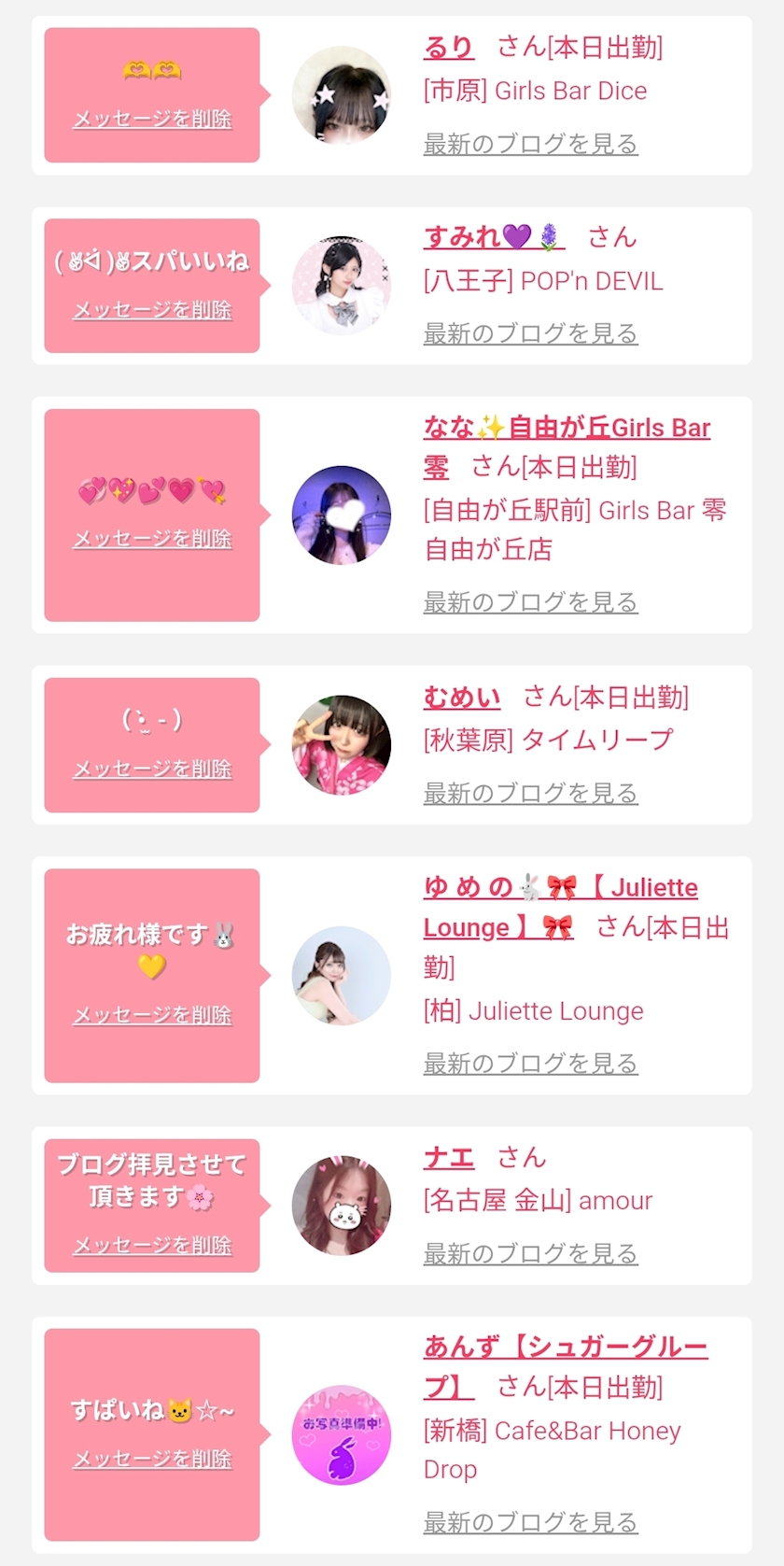View なな's latest blog
Image resolution: width=784 pixels, height=1566 pixels.
(x=530, y=602)
